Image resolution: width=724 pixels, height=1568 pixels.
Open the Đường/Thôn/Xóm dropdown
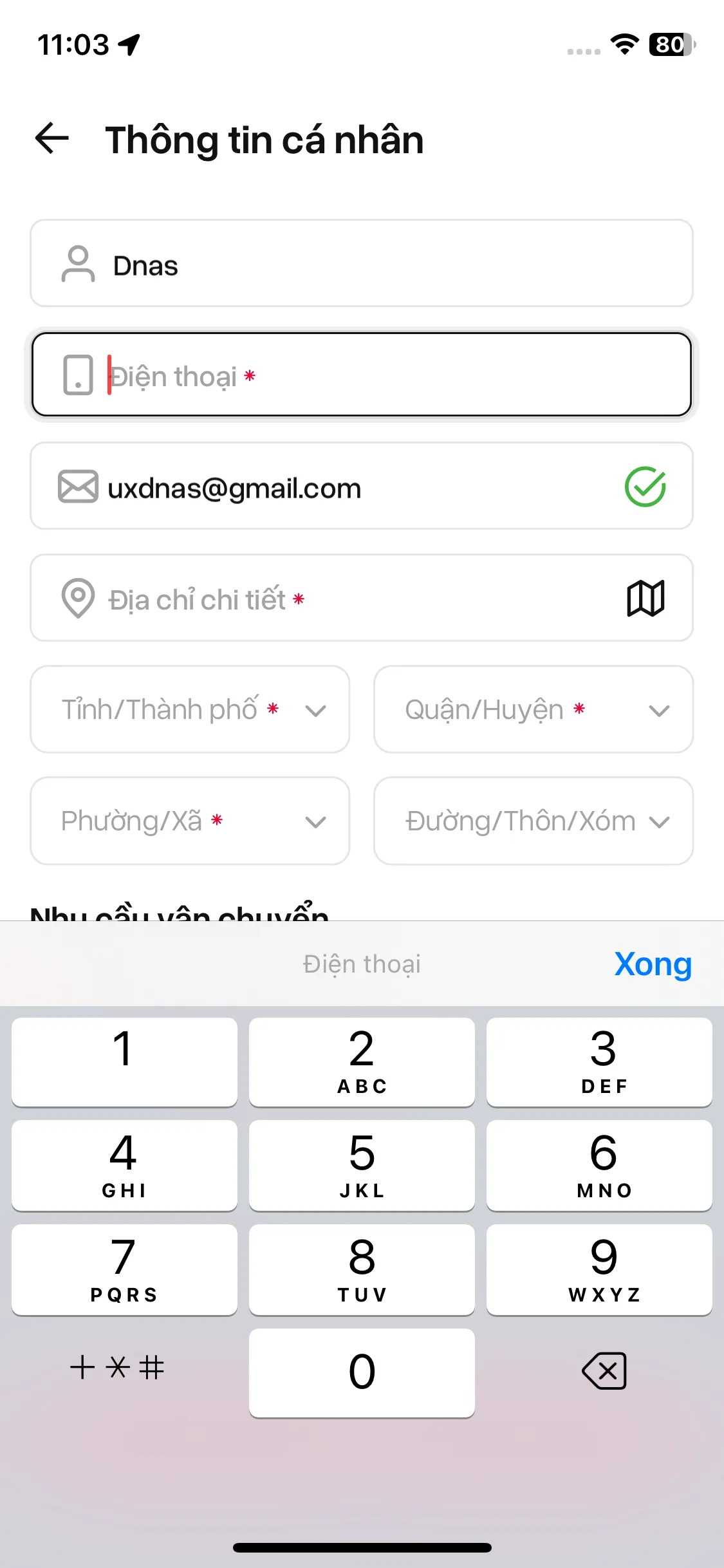533,821
